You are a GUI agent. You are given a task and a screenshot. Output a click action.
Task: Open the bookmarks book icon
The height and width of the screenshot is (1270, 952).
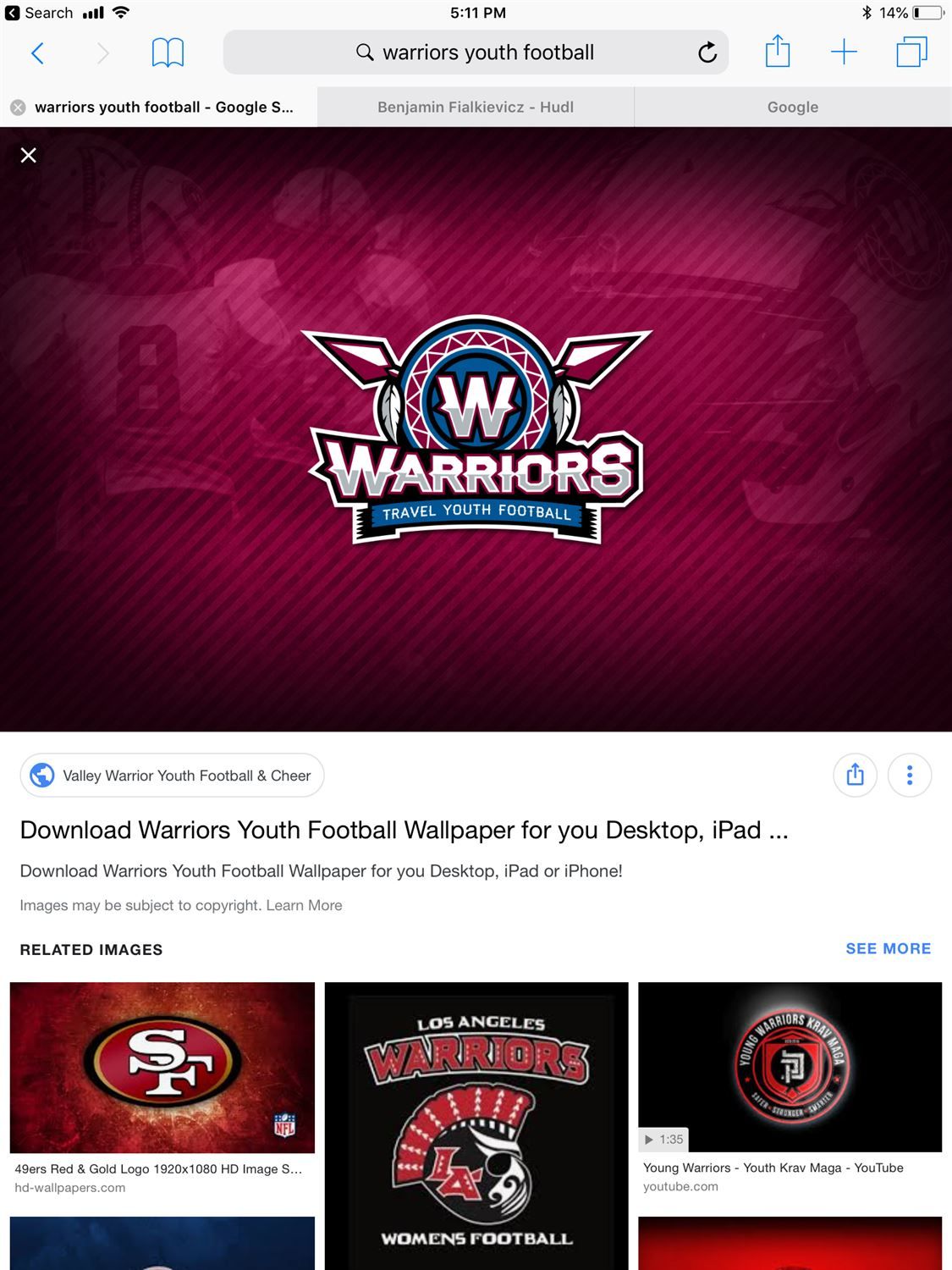pyautogui.click(x=168, y=53)
